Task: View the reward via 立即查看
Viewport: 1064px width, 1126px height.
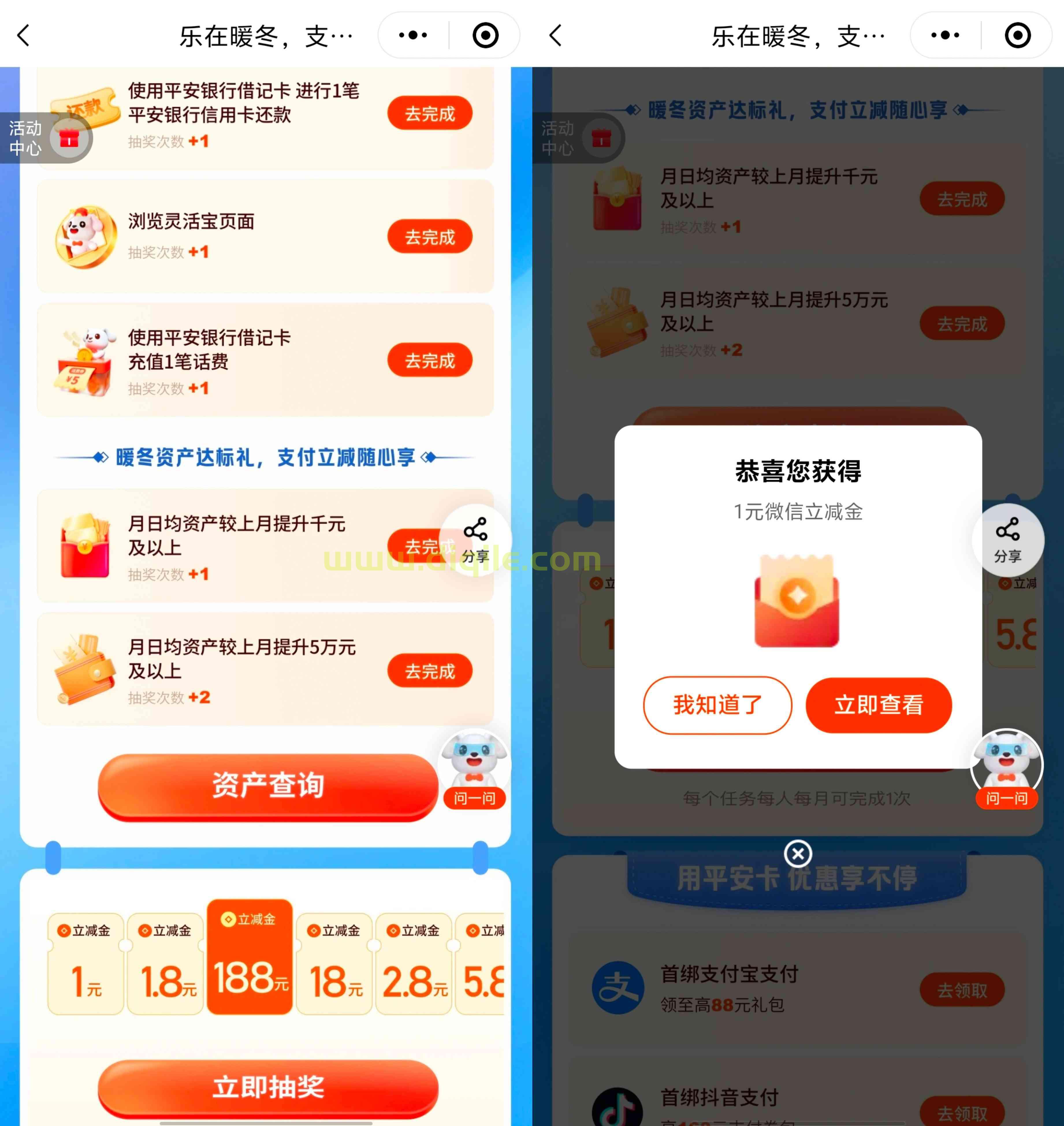Action: click(x=878, y=705)
